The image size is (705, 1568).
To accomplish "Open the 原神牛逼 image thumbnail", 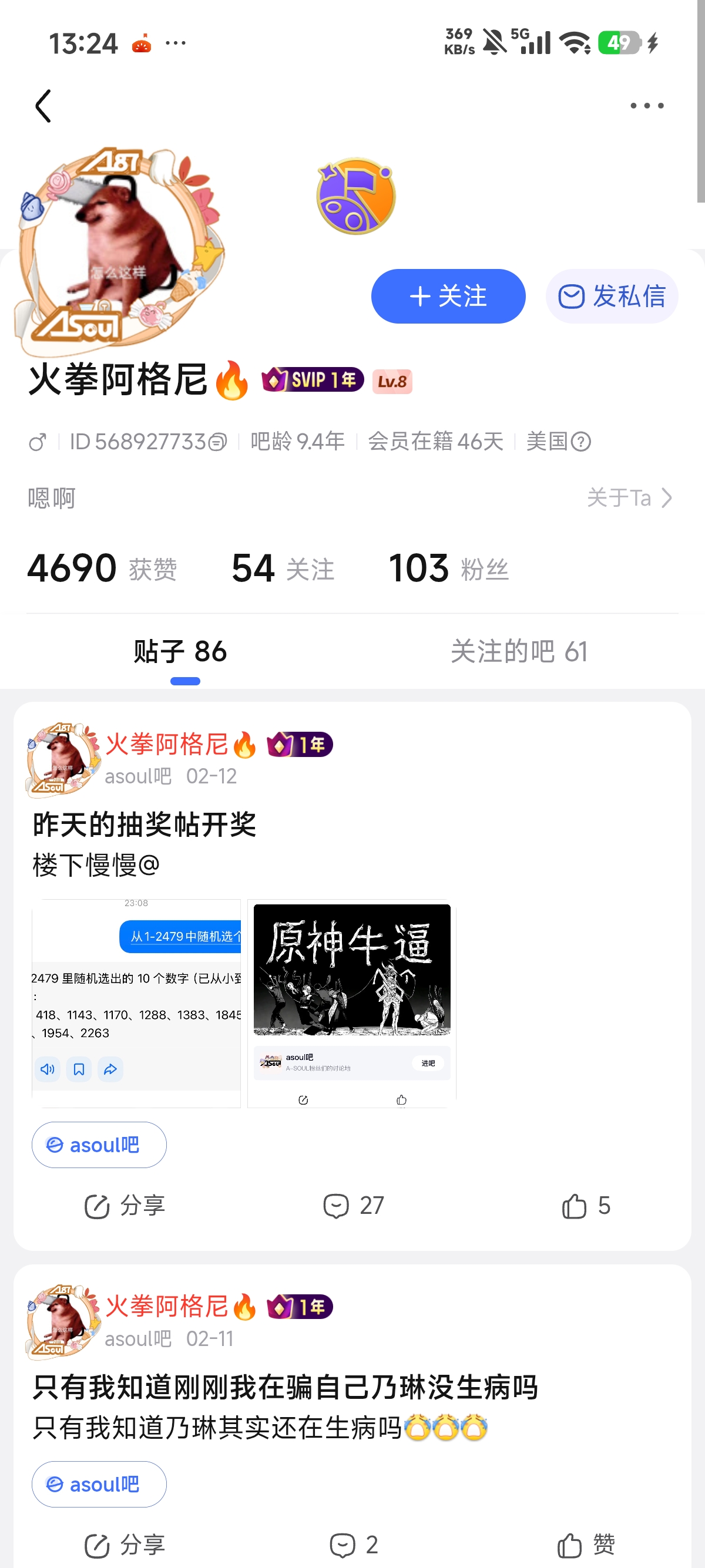I will coord(352,1003).
